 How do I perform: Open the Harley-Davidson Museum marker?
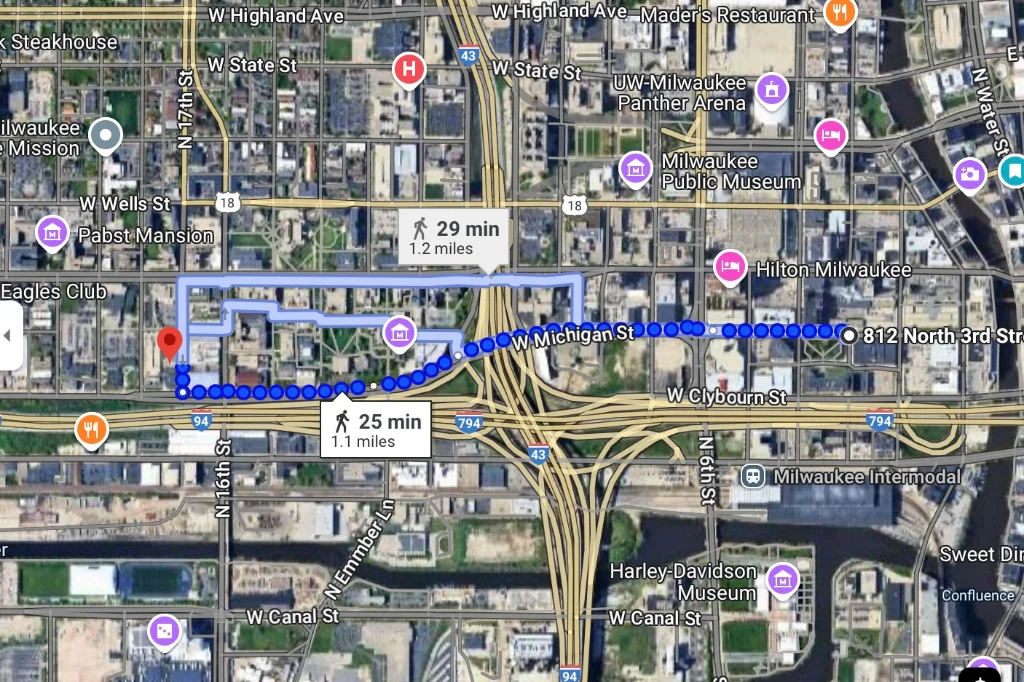click(782, 578)
